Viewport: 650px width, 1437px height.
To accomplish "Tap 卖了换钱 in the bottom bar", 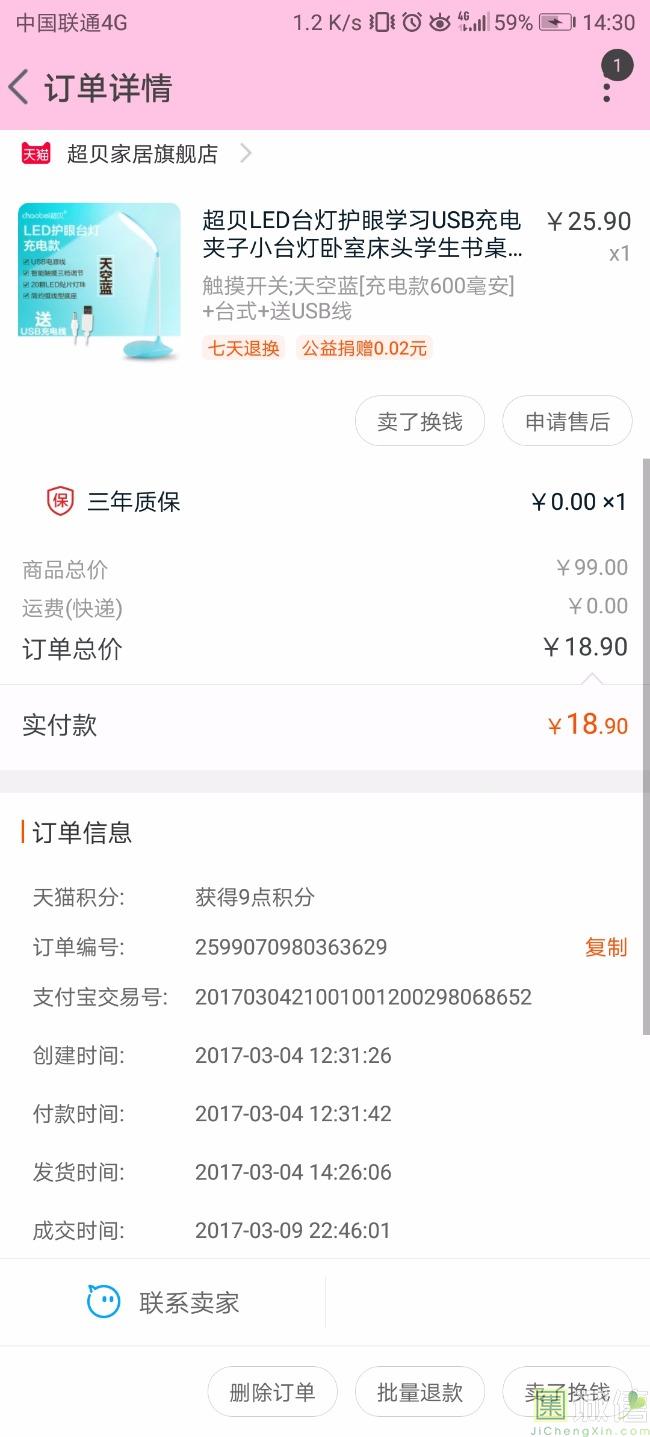I will point(566,1392).
